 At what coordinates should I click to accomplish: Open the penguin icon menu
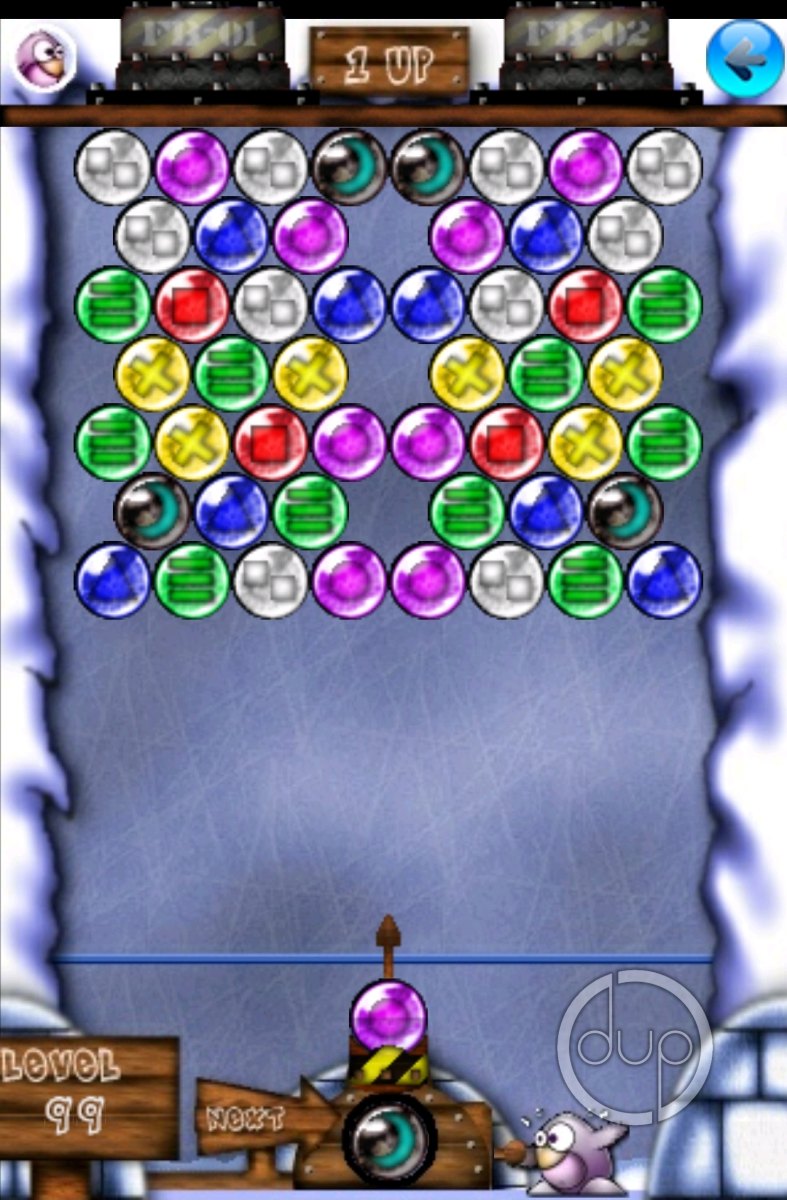point(44,56)
